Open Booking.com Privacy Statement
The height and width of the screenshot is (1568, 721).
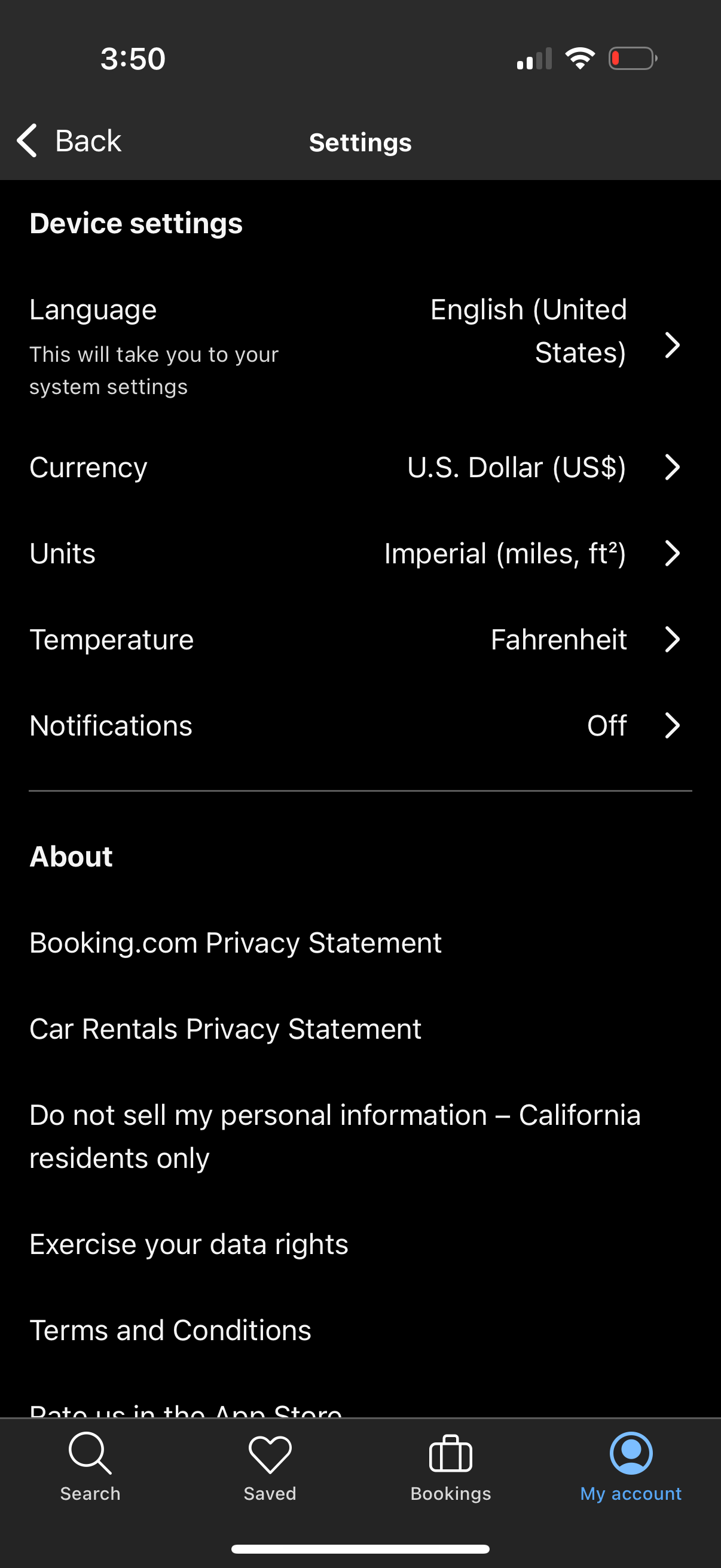tap(236, 942)
